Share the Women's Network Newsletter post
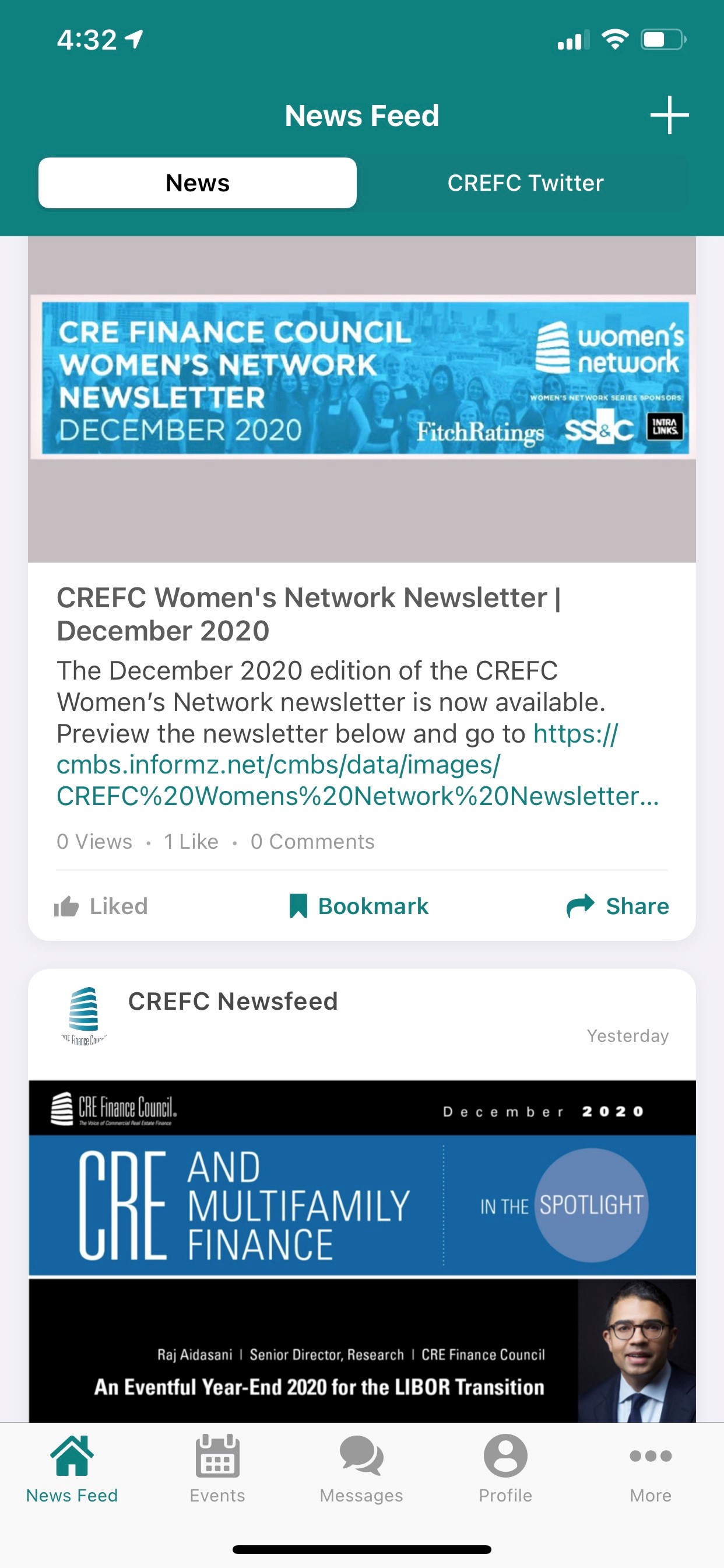This screenshot has height=1568, width=724. [x=617, y=906]
